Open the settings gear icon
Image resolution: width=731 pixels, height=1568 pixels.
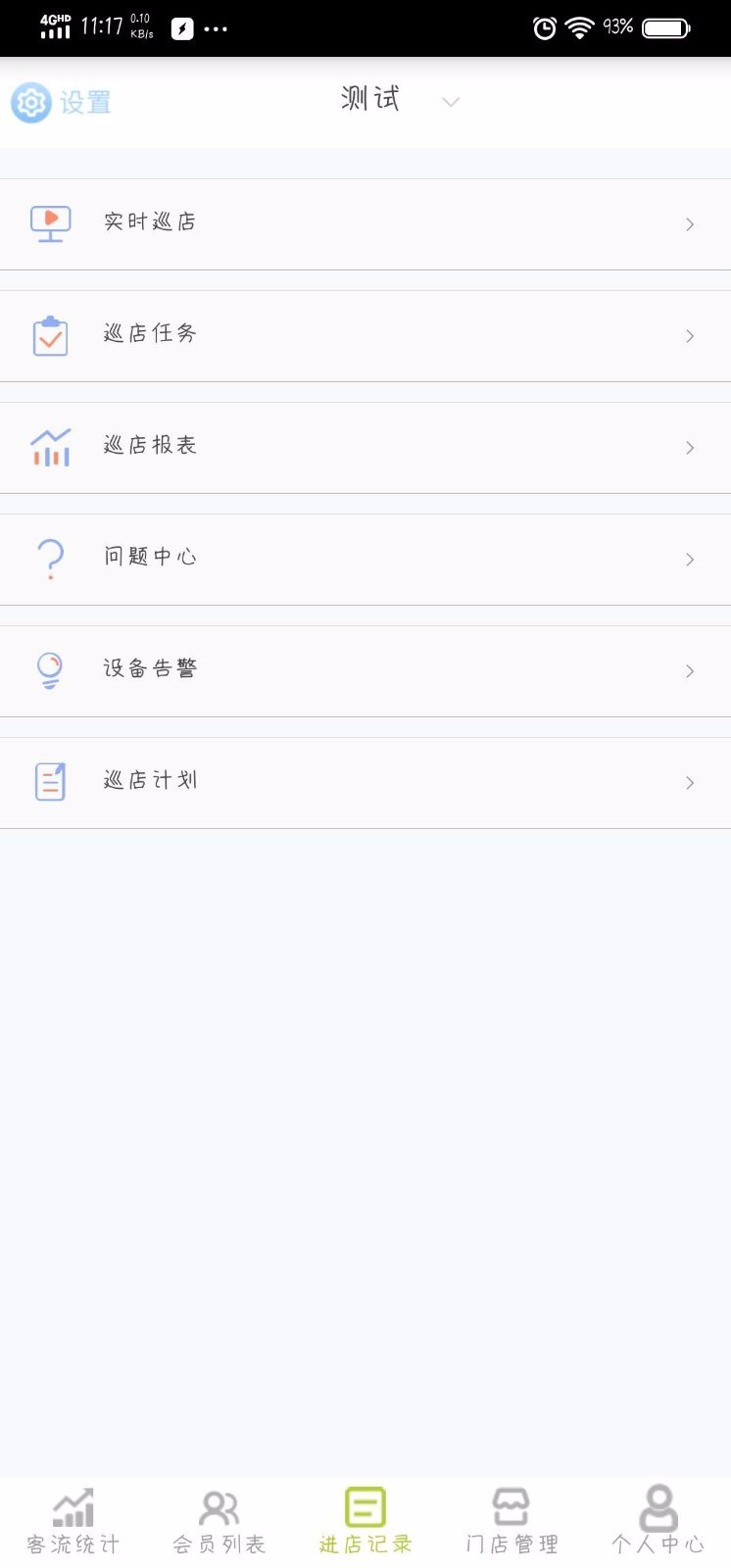click(x=30, y=101)
